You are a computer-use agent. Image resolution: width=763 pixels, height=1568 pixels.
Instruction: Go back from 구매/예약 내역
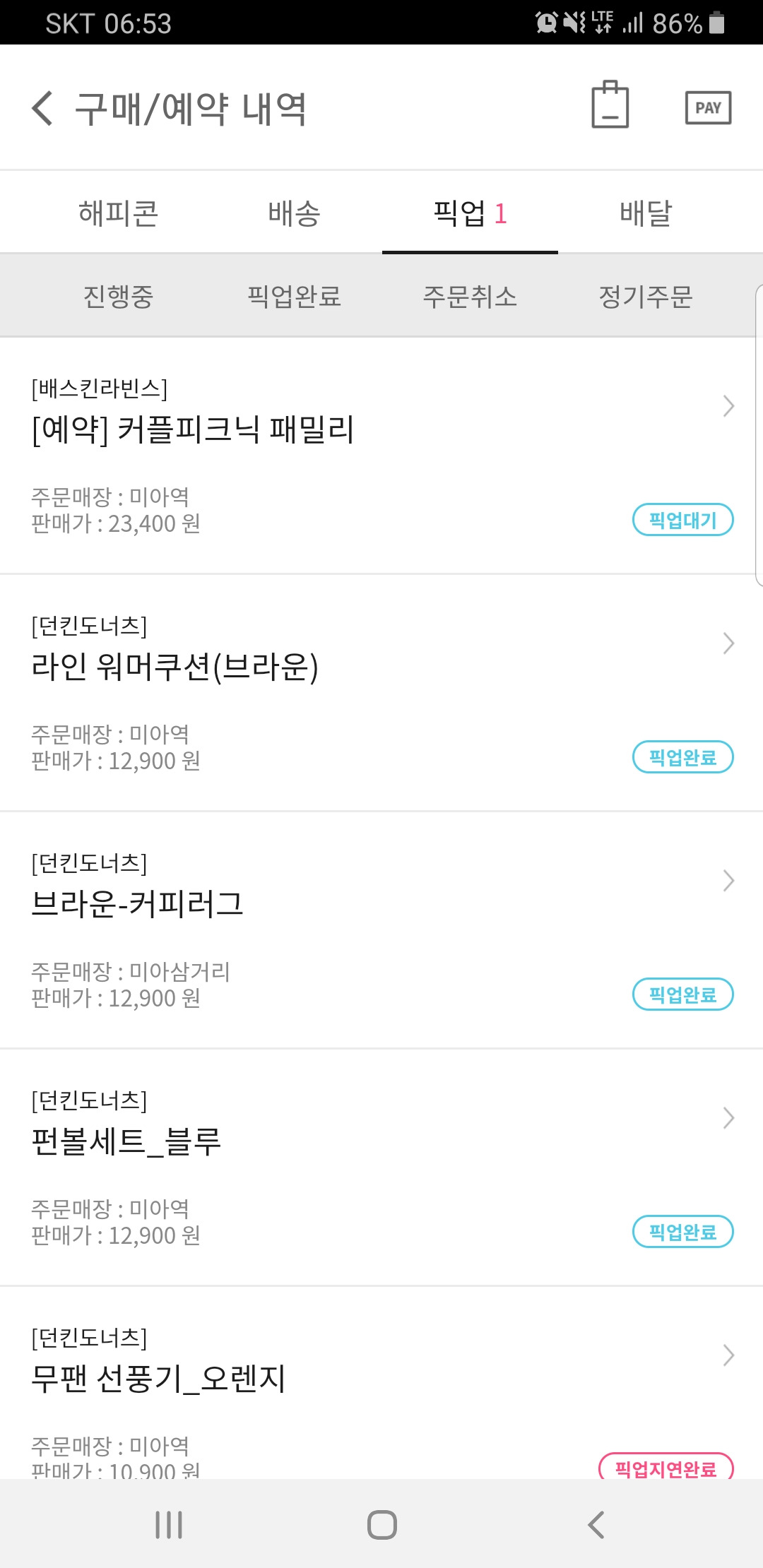pyautogui.click(x=42, y=109)
